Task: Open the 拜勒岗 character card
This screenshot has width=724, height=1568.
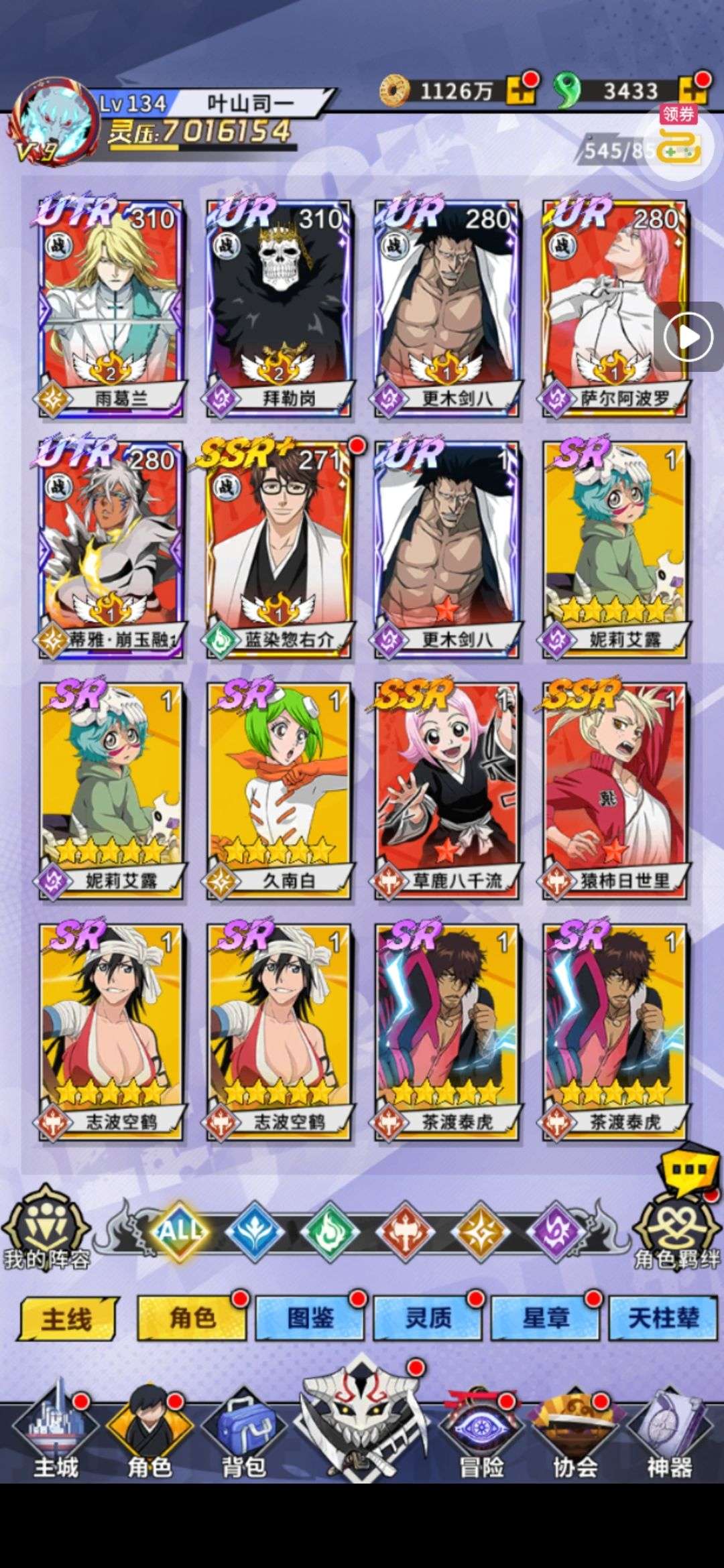Action: click(x=279, y=309)
